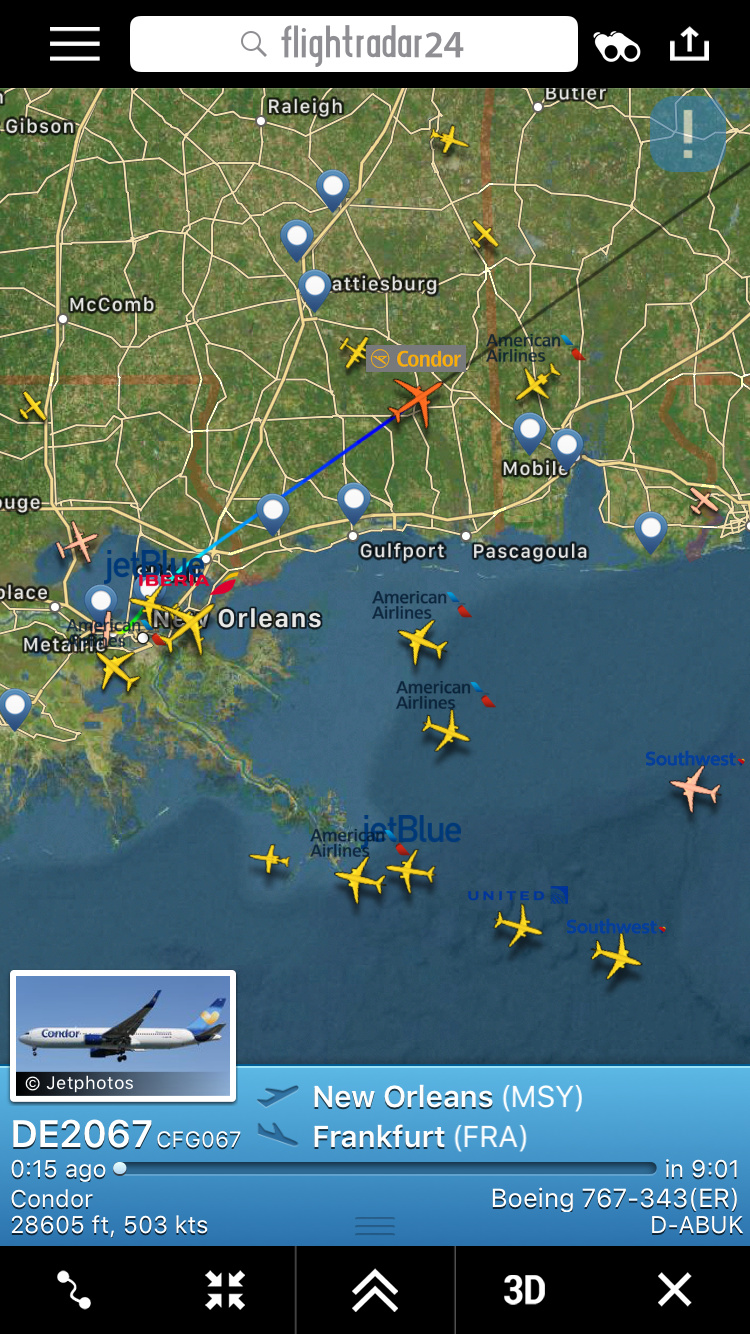Switch to 3D view
This screenshot has width=750, height=1334.
(524, 1290)
